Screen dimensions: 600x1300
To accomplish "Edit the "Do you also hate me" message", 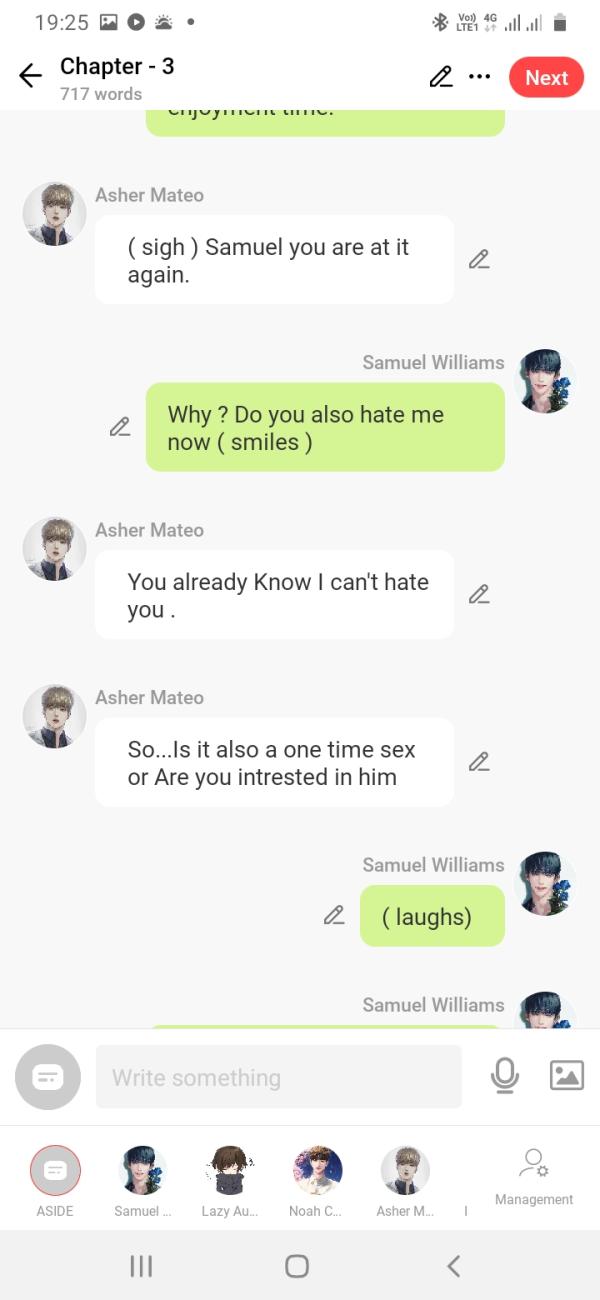I will [x=120, y=427].
